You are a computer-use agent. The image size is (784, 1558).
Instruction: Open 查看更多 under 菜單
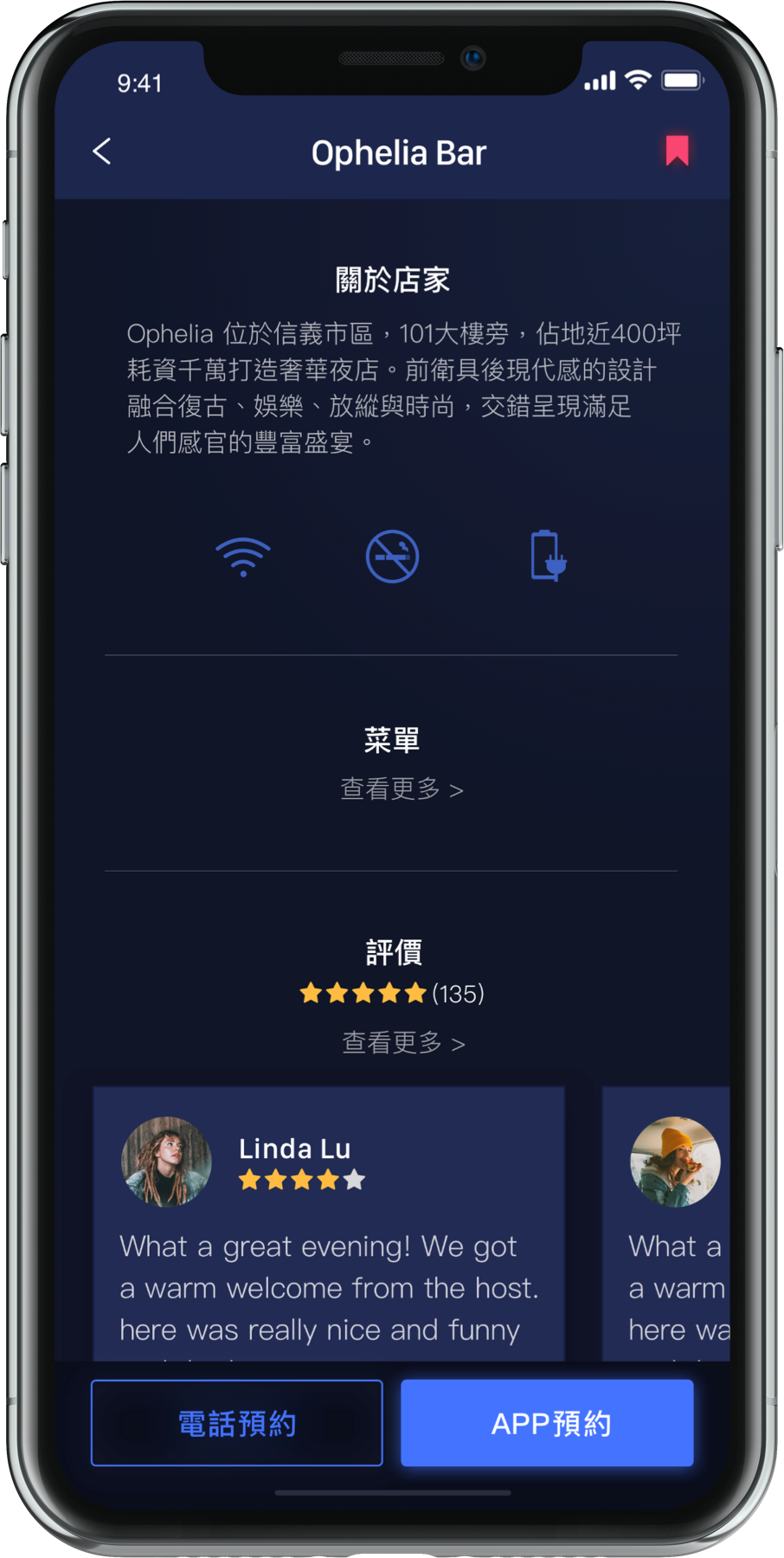pyautogui.click(x=402, y=789)
